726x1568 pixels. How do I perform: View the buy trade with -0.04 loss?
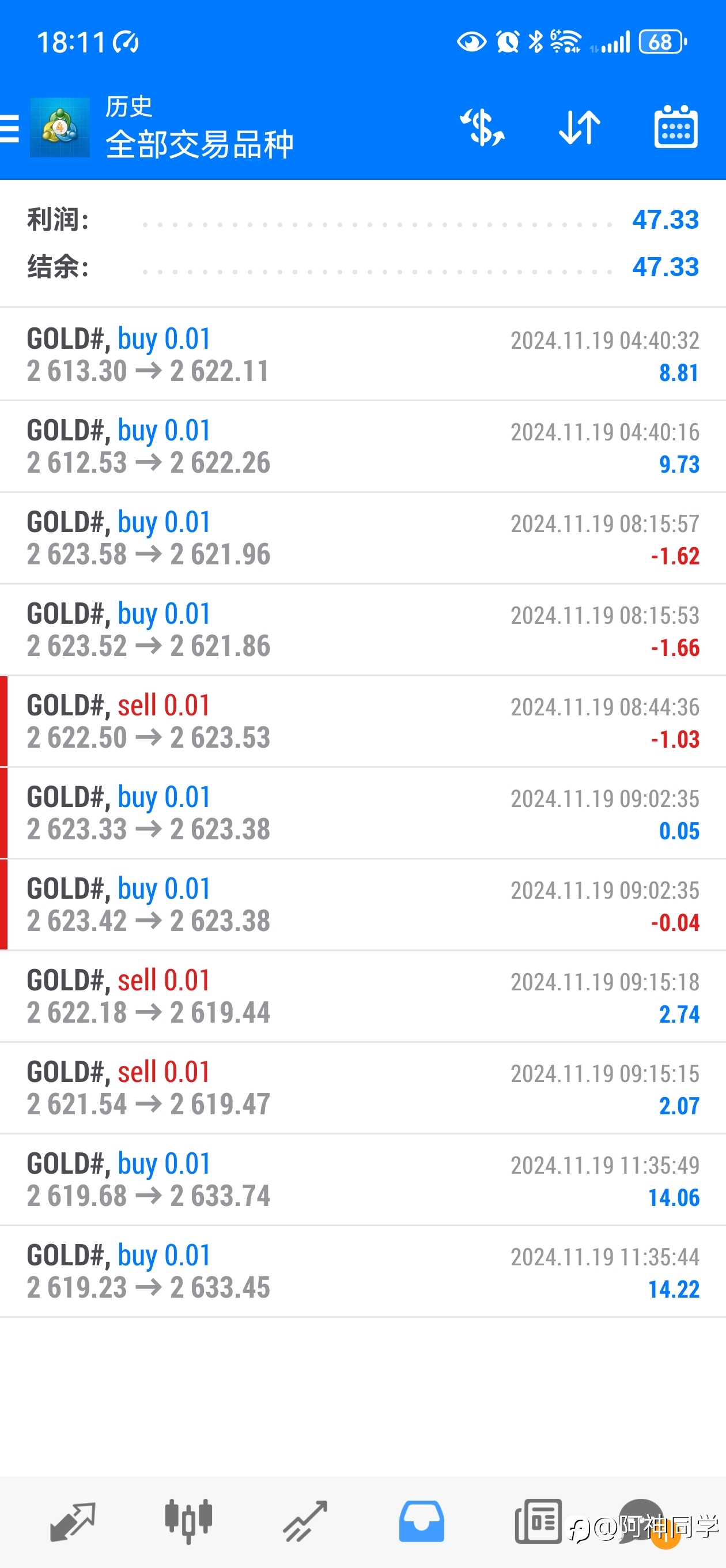(x=362, y=904)
